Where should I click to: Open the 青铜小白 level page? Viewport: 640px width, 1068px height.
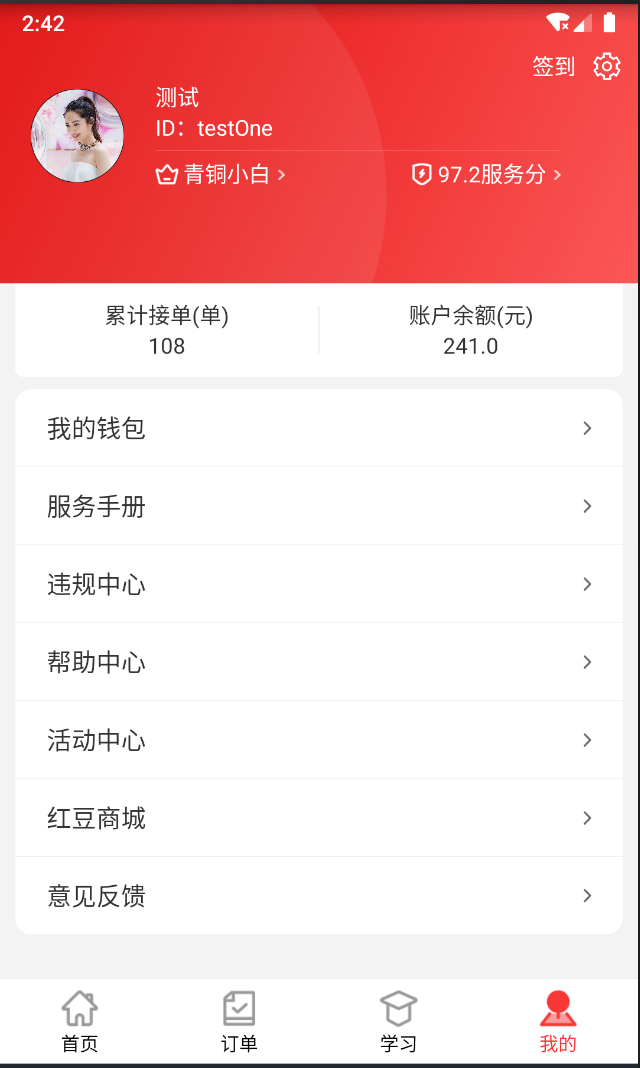pos(221,175)
